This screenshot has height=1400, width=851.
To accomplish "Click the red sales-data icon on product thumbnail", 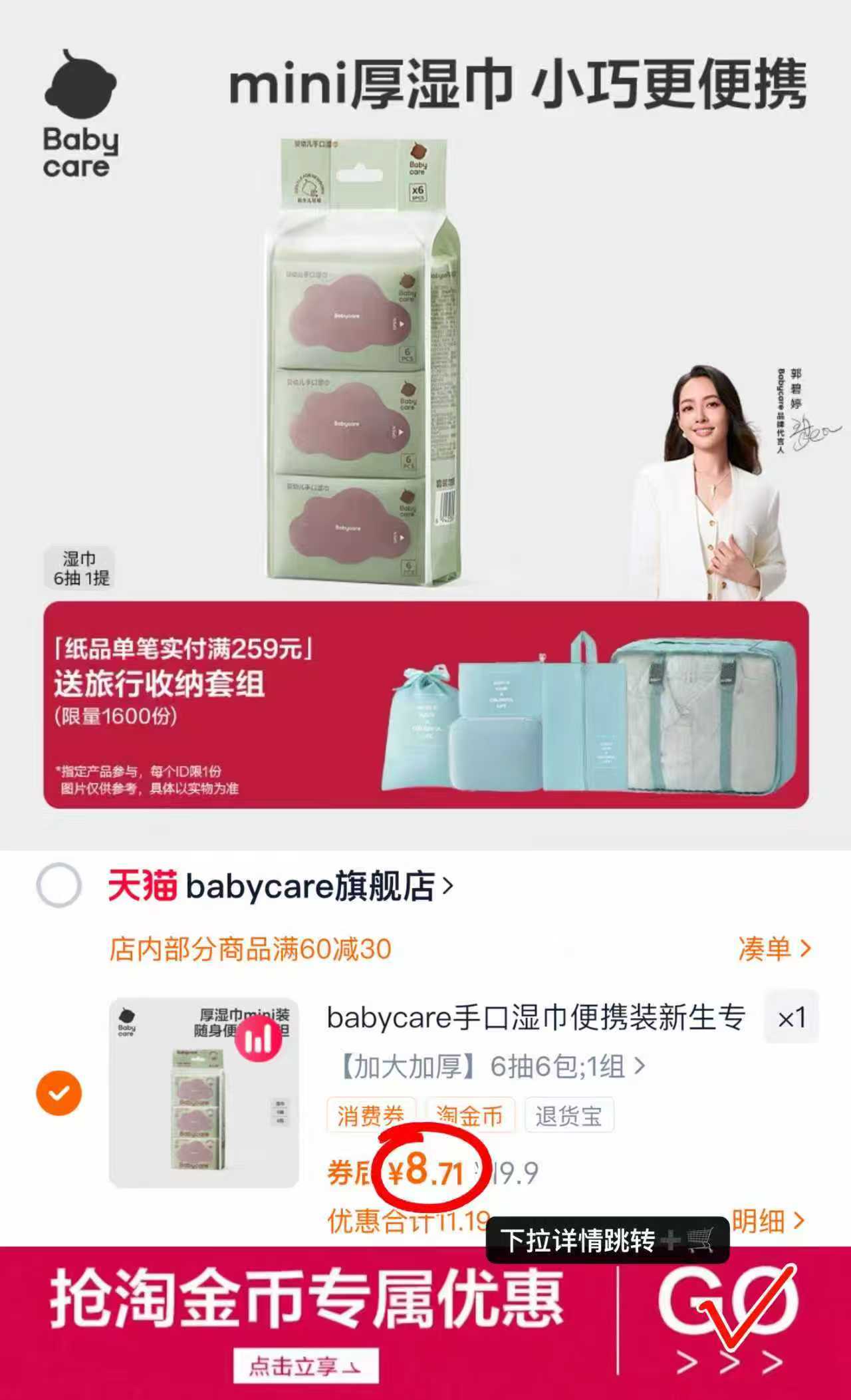I will [259, 1044].
